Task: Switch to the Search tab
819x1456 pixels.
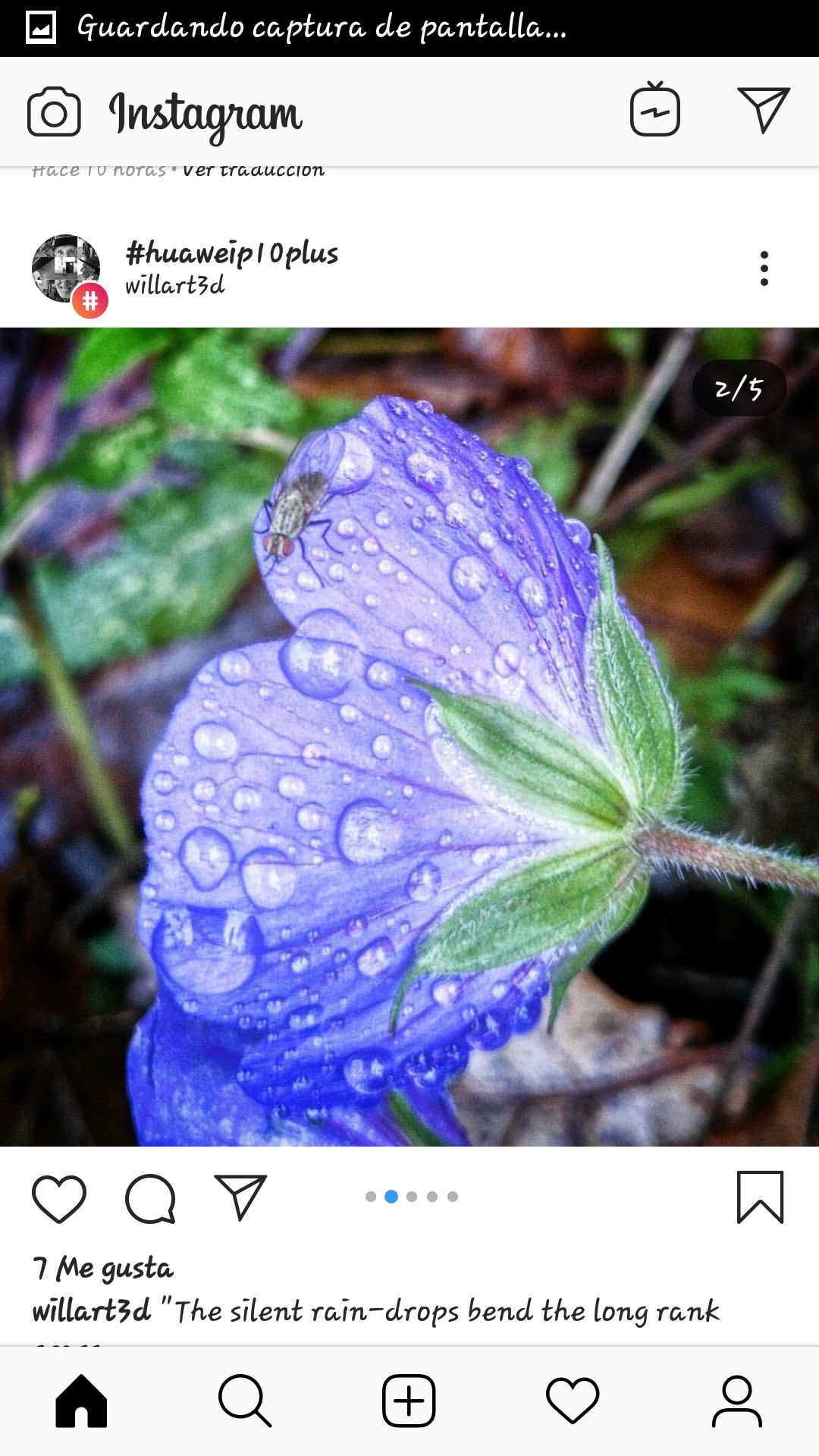Action: coord(244,1401)
